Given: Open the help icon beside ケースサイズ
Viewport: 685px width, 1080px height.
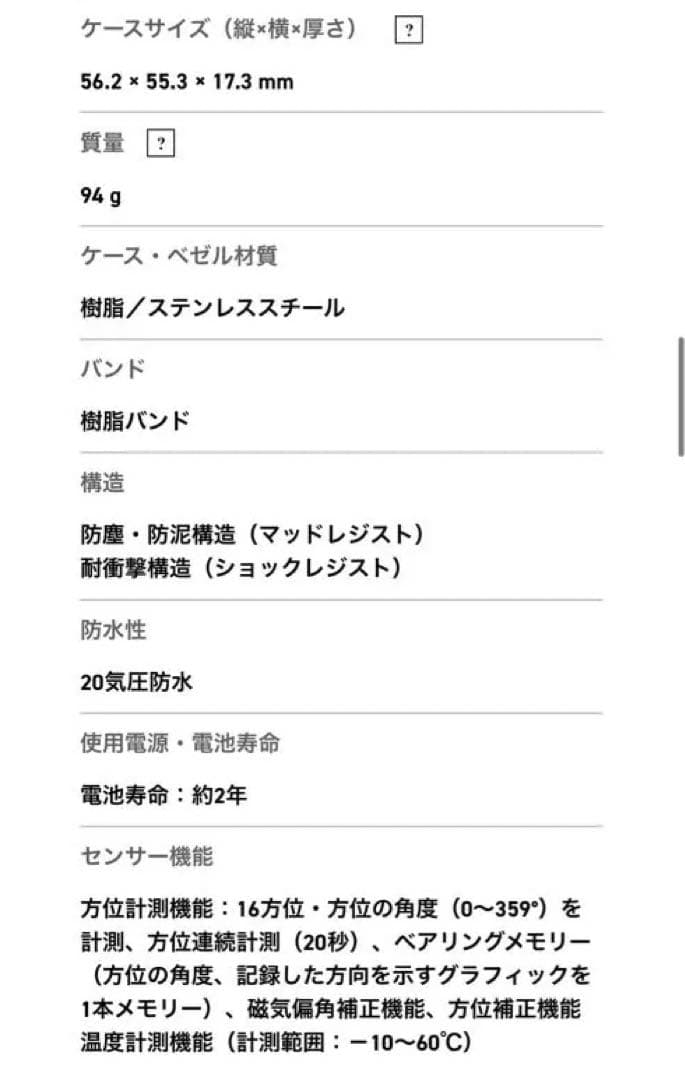Looking at the screenshot, I should (408, 31).
